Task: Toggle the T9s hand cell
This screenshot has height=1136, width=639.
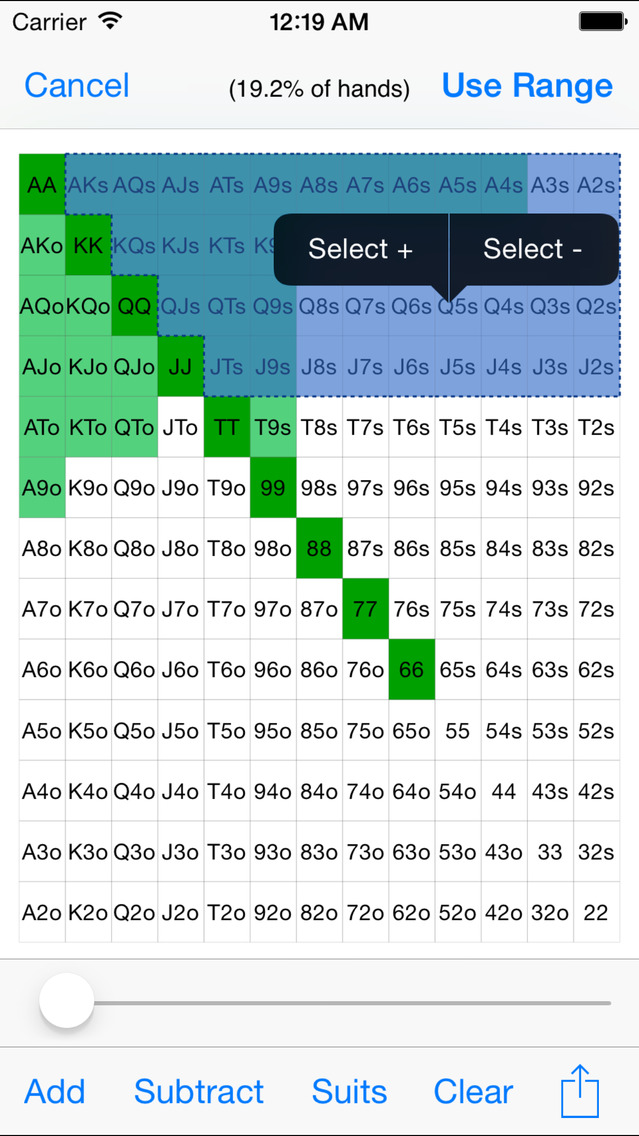Action: point(273,427)
